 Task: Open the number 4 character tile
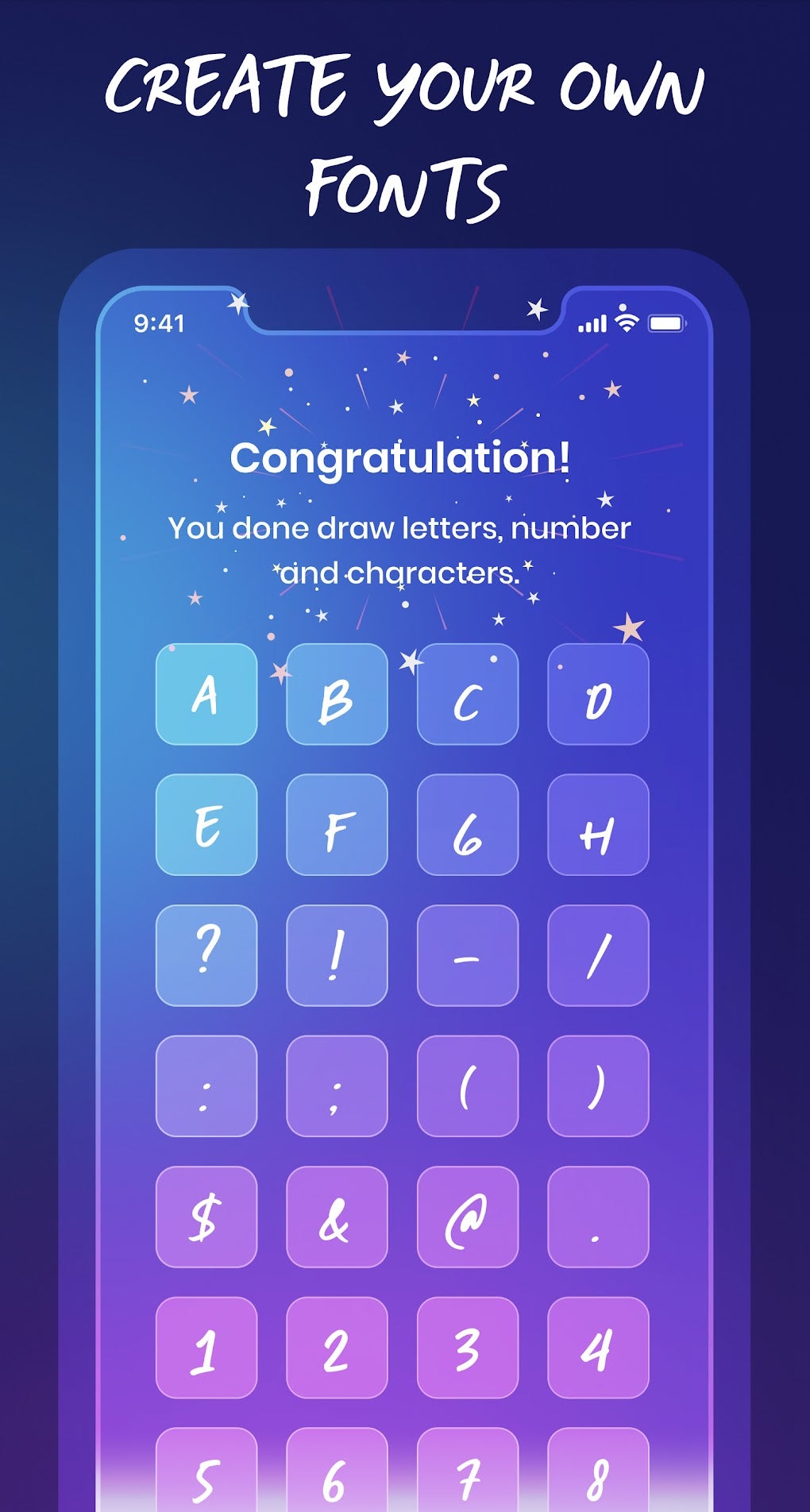click(599, 1350)
